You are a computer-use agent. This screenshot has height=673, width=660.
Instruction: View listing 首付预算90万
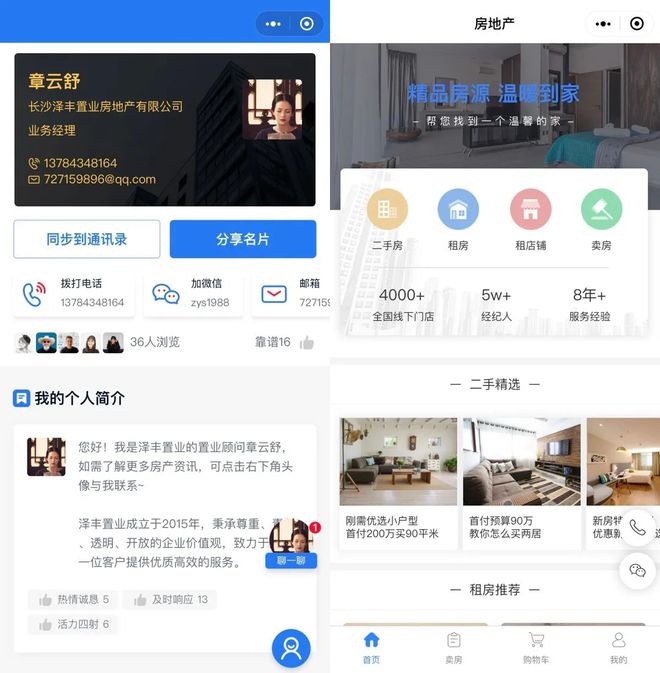click(521, 483)
